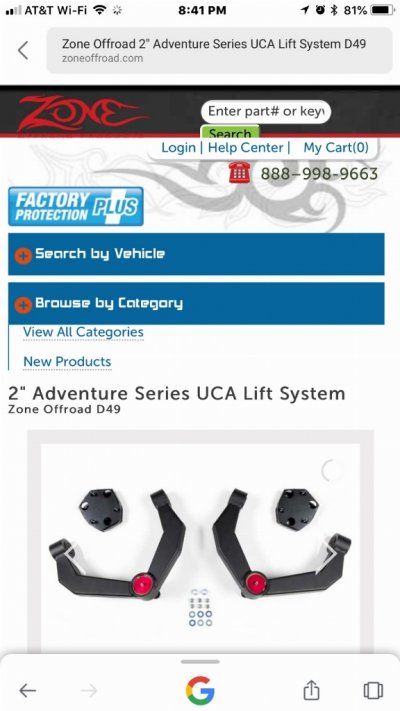Share this page
The image size is (400, 711).
pyautogui.click(x=311, y=690)
